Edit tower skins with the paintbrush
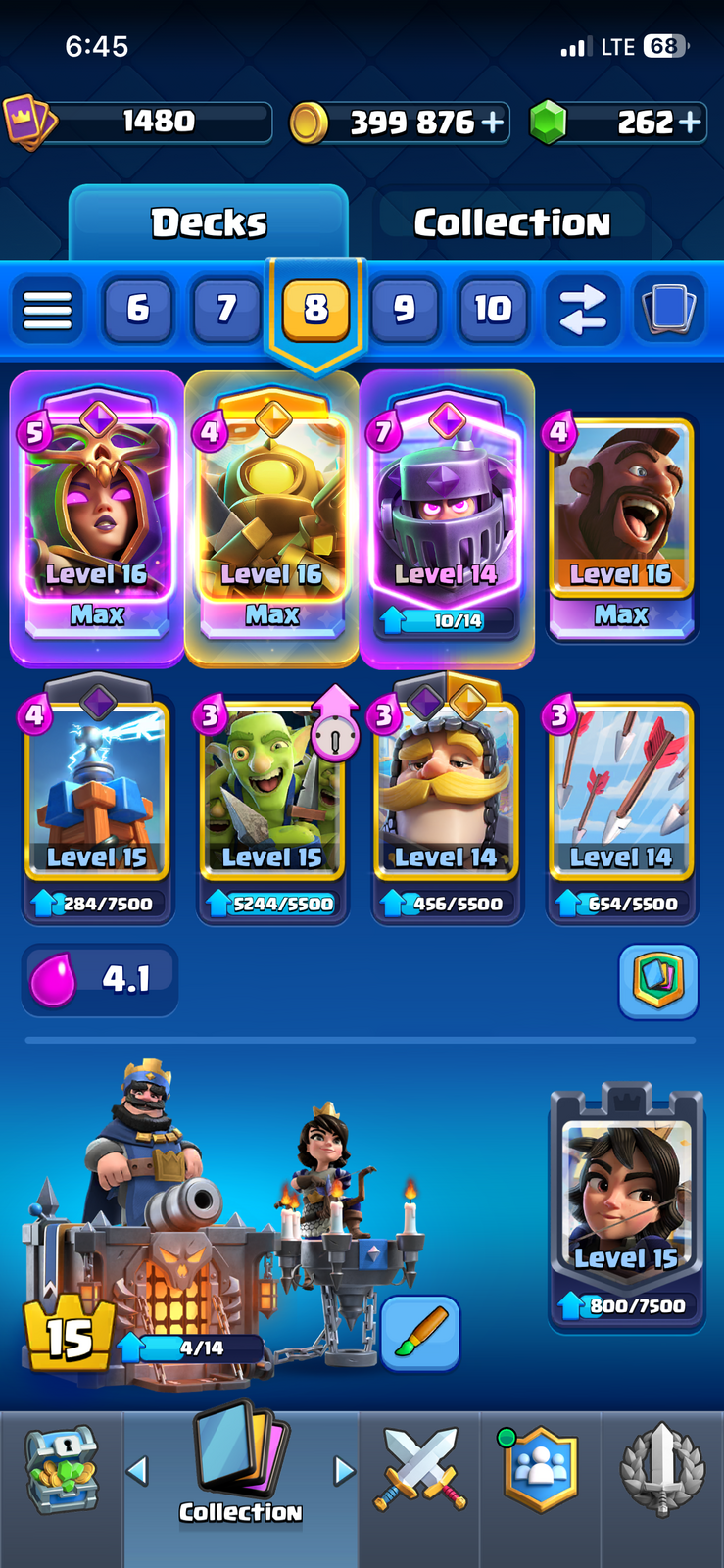 tap(421, 1334)
